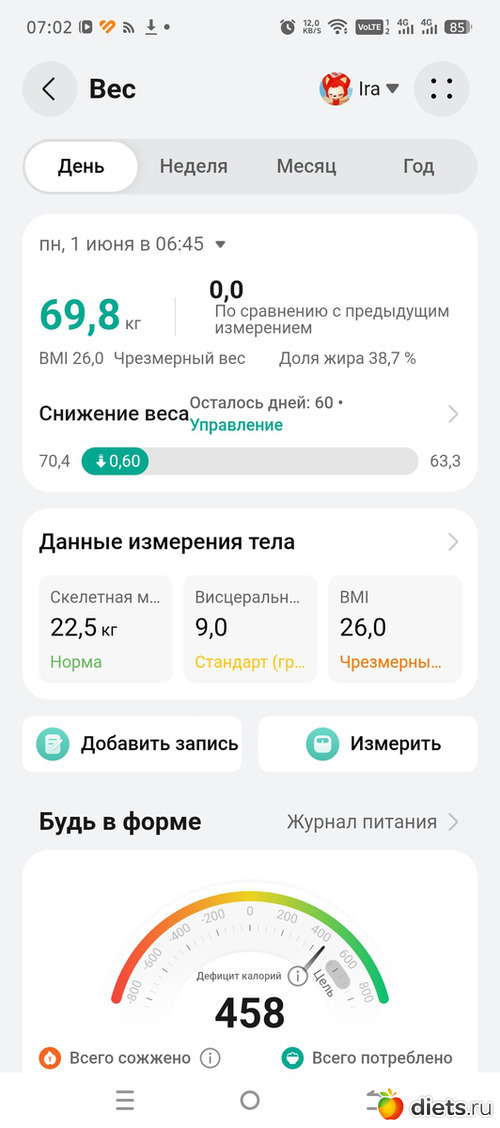
Task: Open Журнал питания
Action: point(373,822)
